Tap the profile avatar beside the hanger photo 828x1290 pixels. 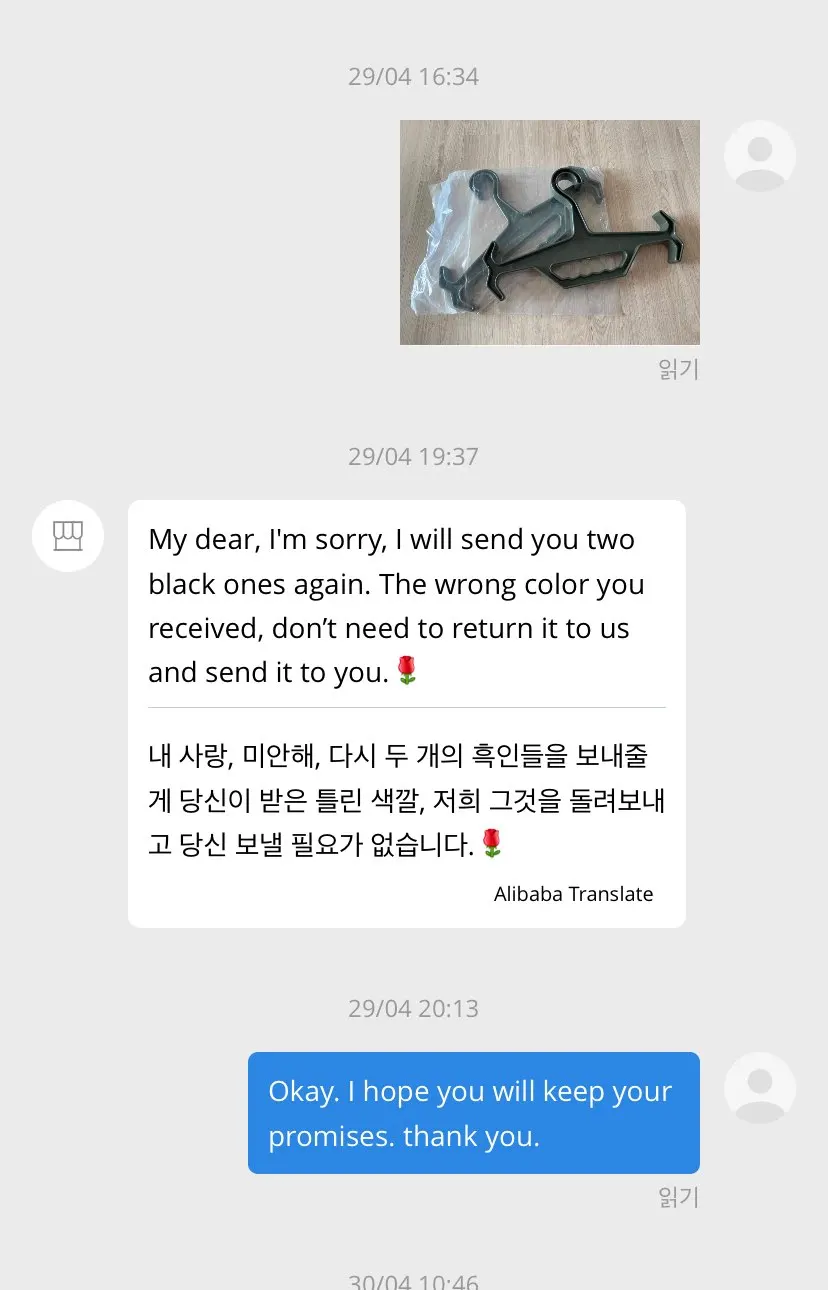click(x=760, y=156)
